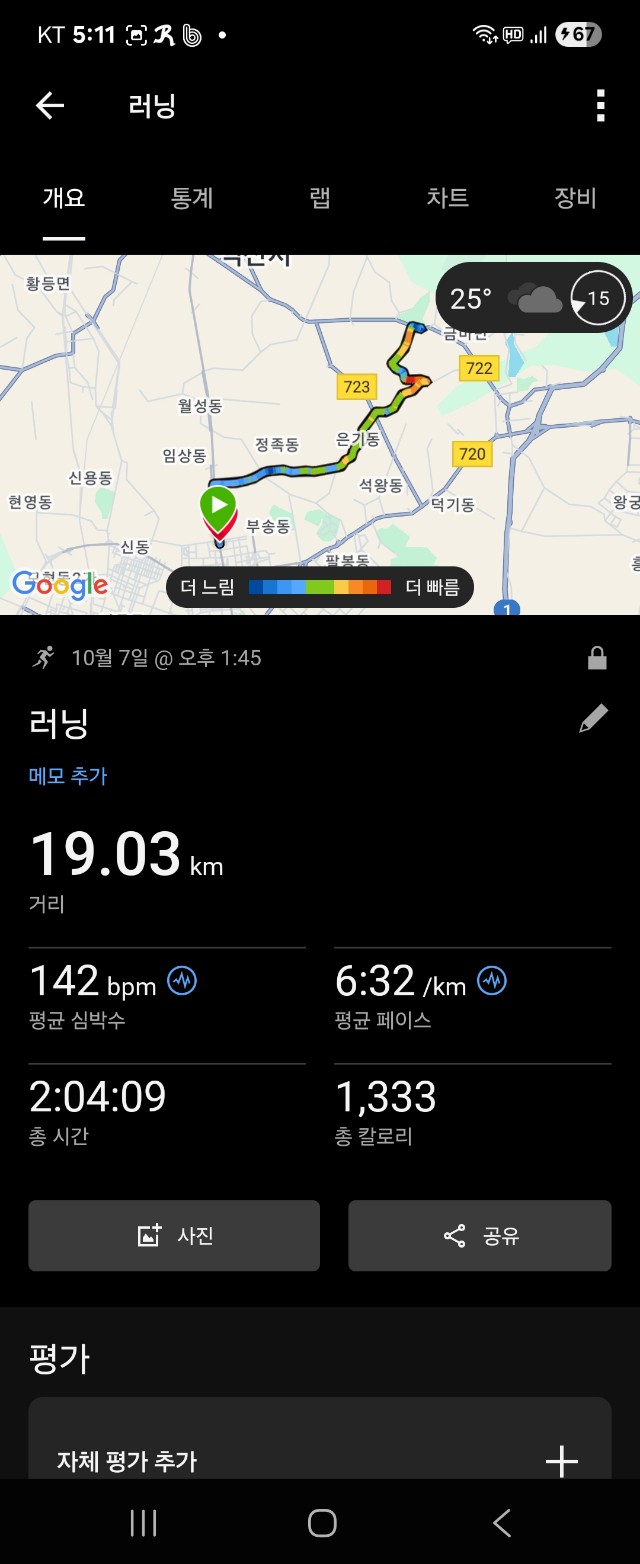Show heart rate info icon beside 142 bpm

[x=182, y=980]
